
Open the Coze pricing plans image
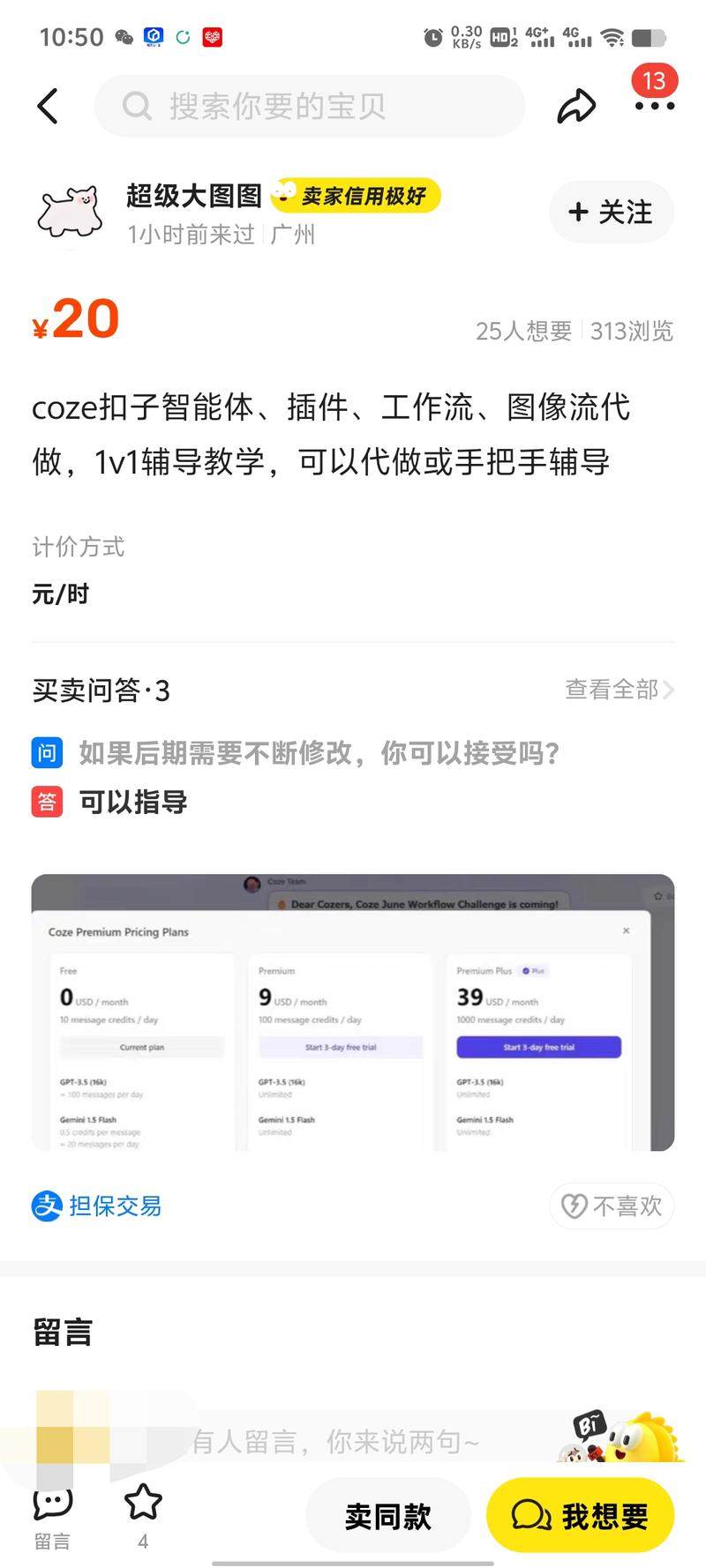(353, 1012)
